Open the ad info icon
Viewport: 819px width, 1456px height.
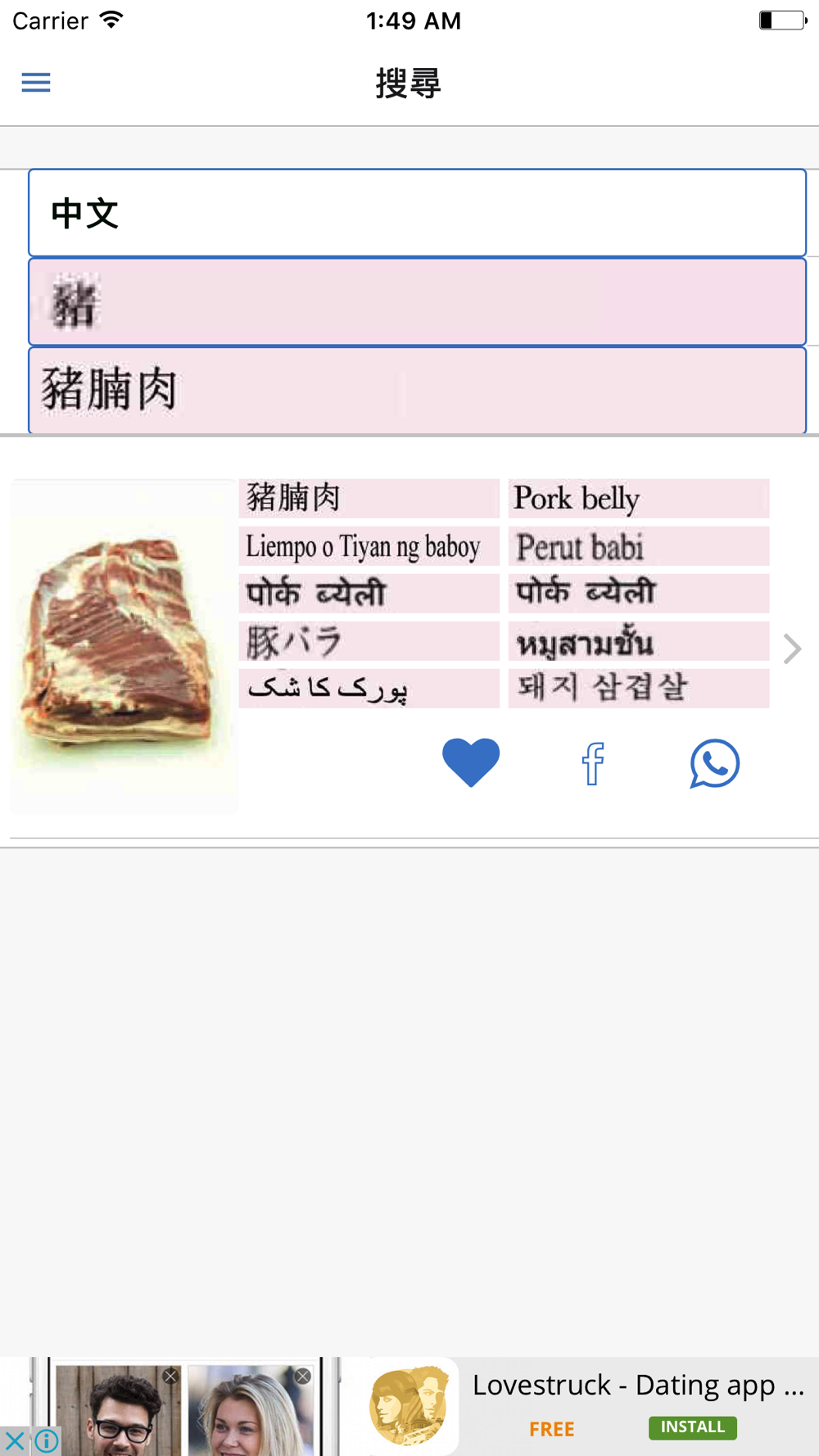(x=47, y=1440)
